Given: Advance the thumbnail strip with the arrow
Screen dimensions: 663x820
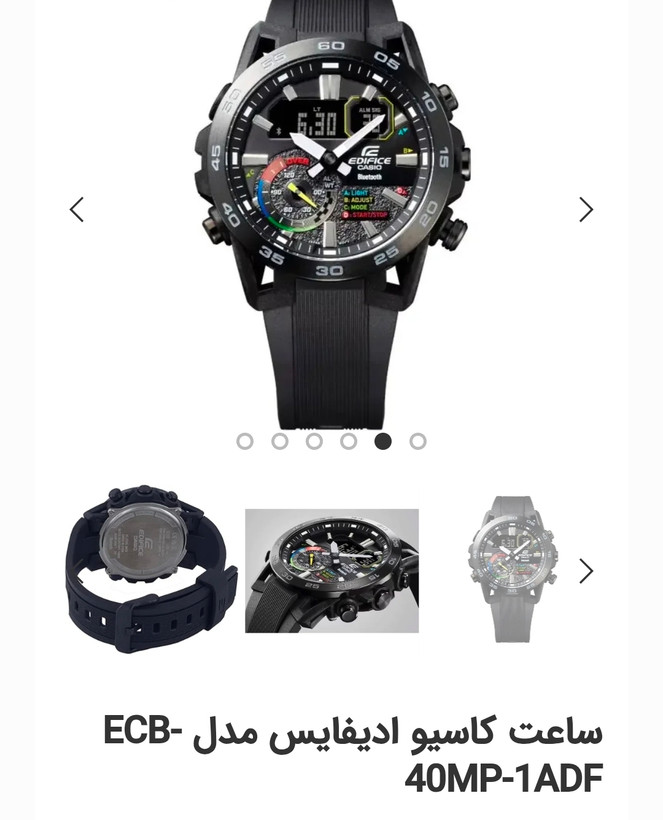Looking at the screenshot, I should pyautogui.click(x=586, y=570).
